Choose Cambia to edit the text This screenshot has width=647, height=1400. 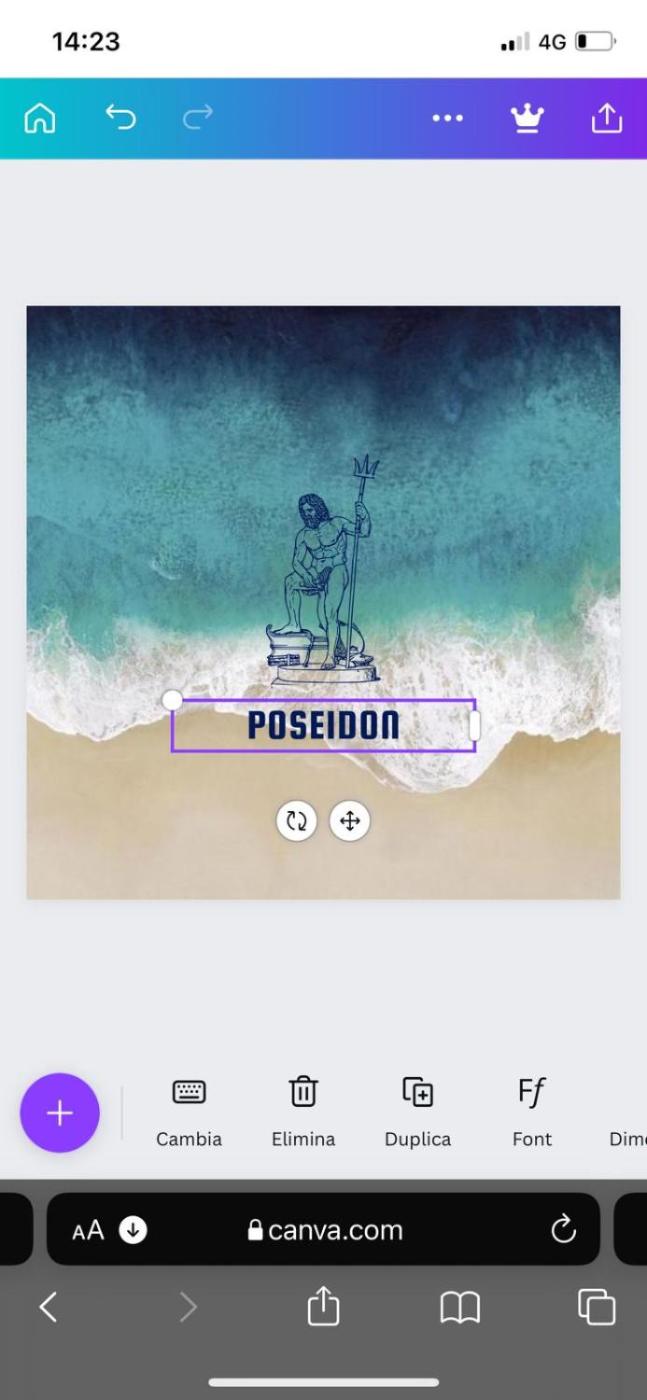(x=189, y=1112)
